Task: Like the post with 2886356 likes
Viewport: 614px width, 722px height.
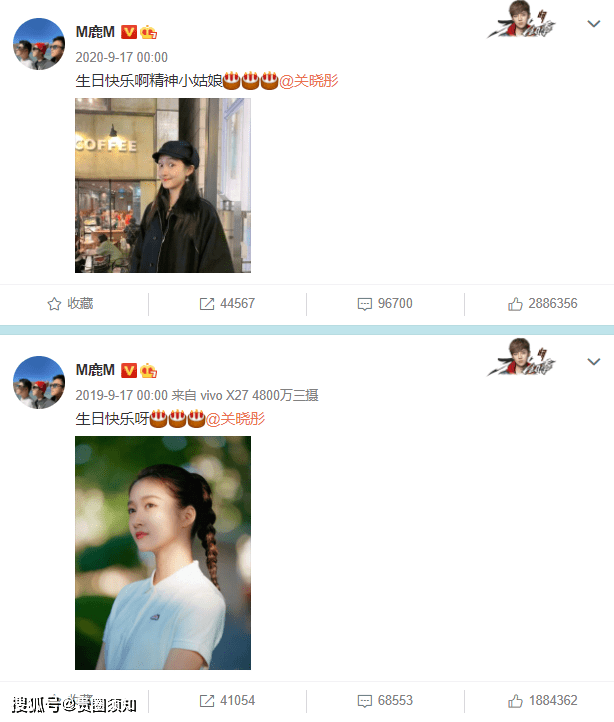Action: click(542, 303)
